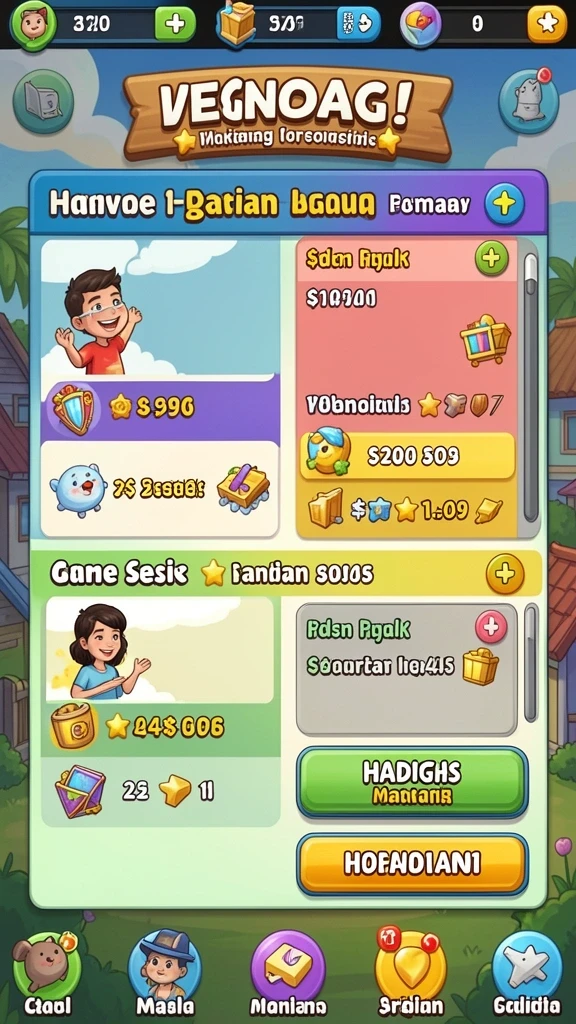Tap the yellow $200 503 button

tap(408, 455)
